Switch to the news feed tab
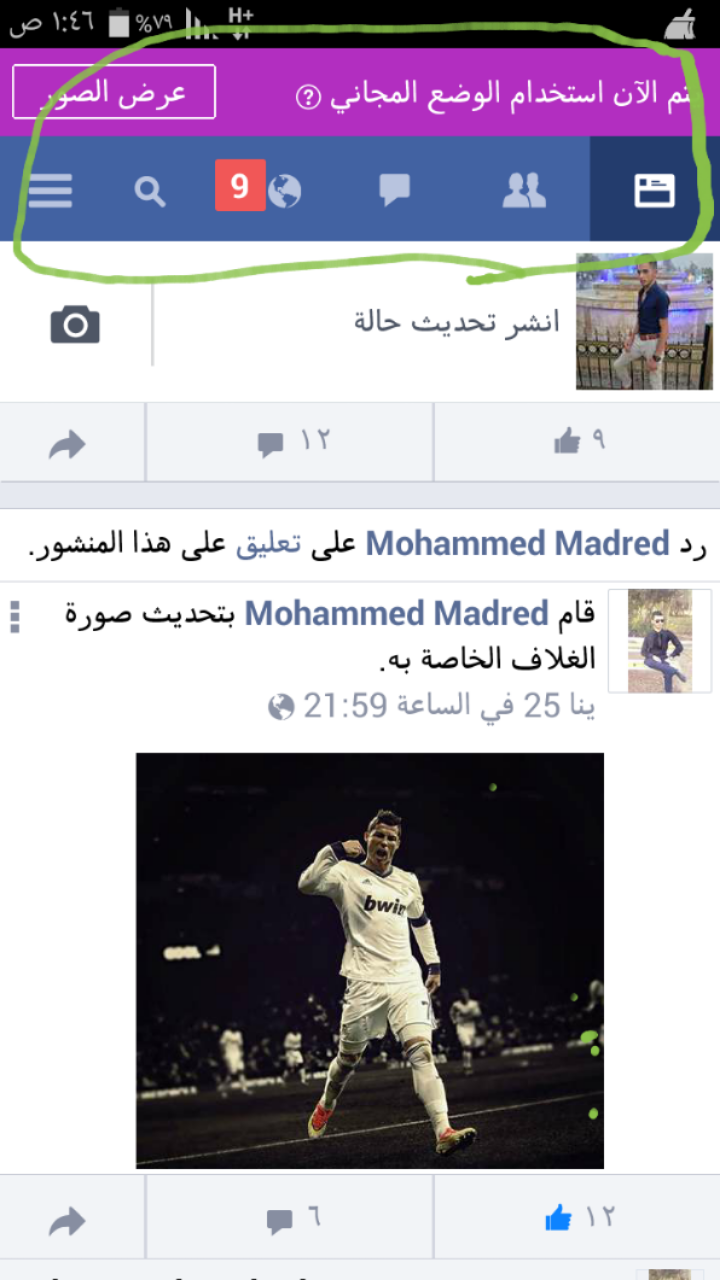 tap(654, 190)
